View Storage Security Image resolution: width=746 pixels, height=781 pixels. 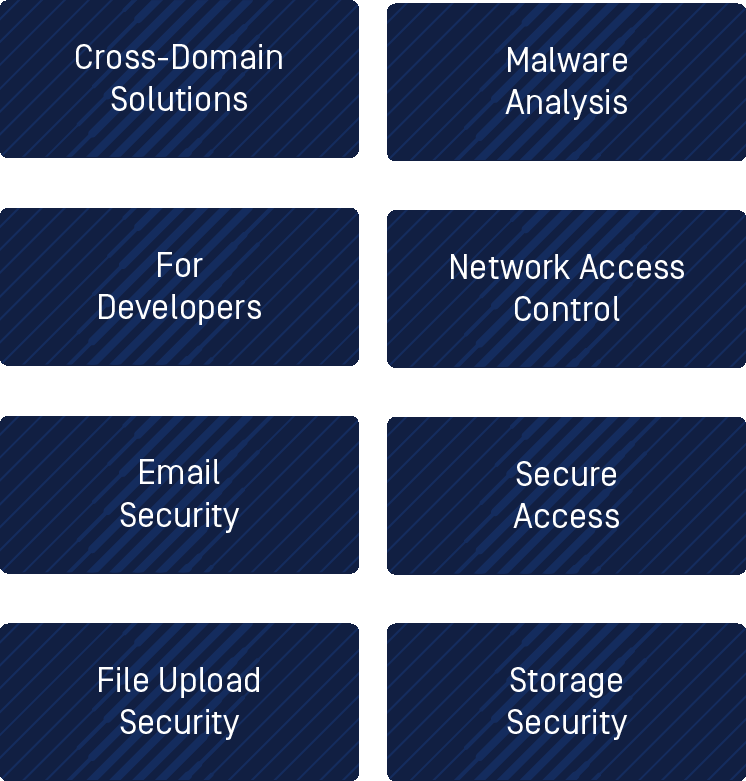tap(566, 702)
